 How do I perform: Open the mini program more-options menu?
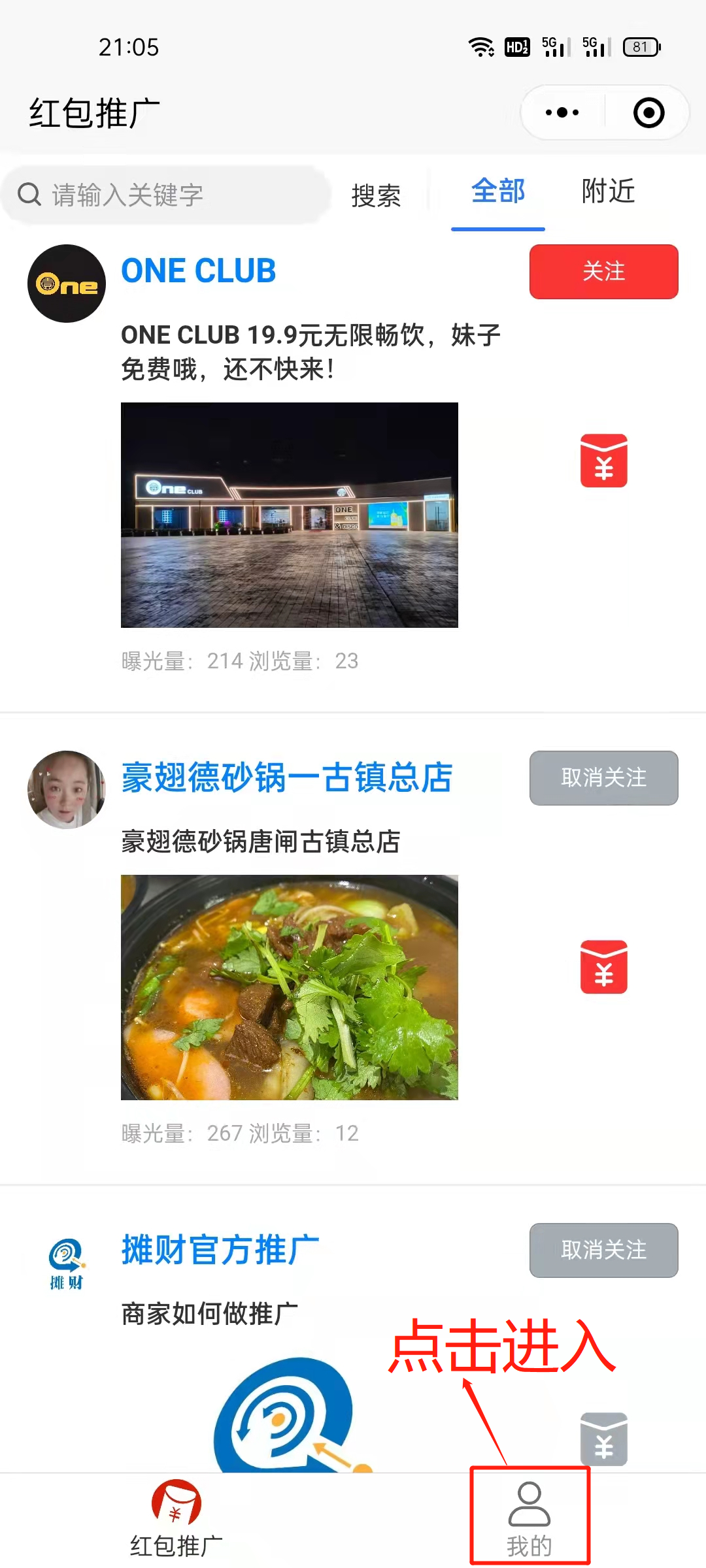point(562,112)
